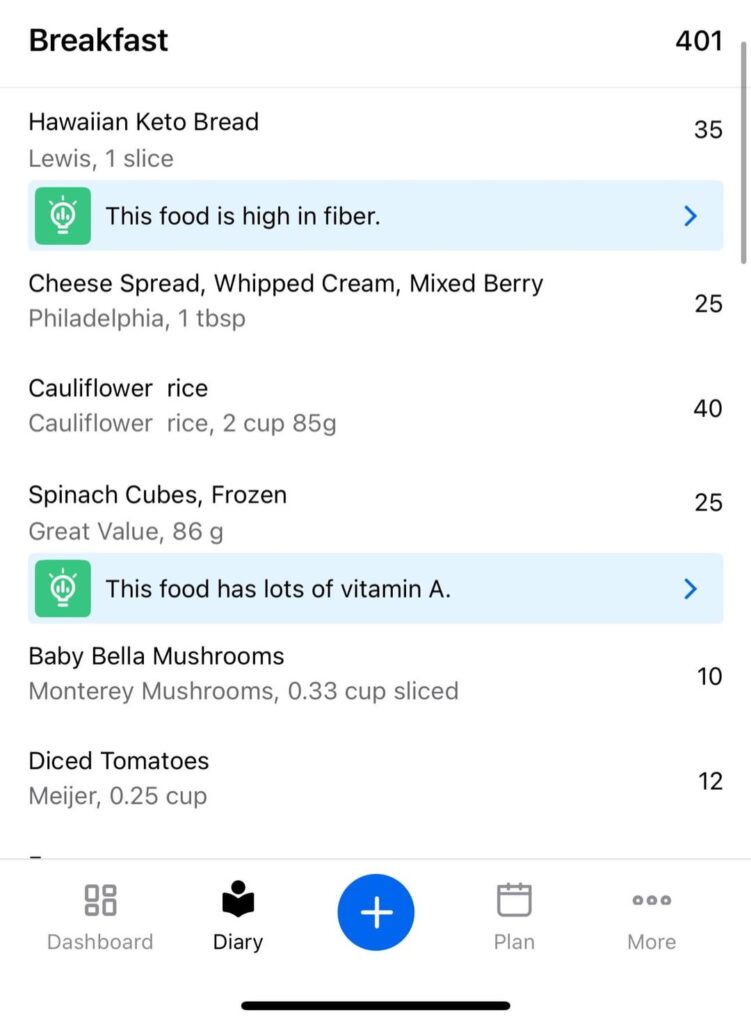Image resolution: width=751 pixels, height=1024 pixels.
Task: Expand the vitamin A food tip
Action: (375, 589)
